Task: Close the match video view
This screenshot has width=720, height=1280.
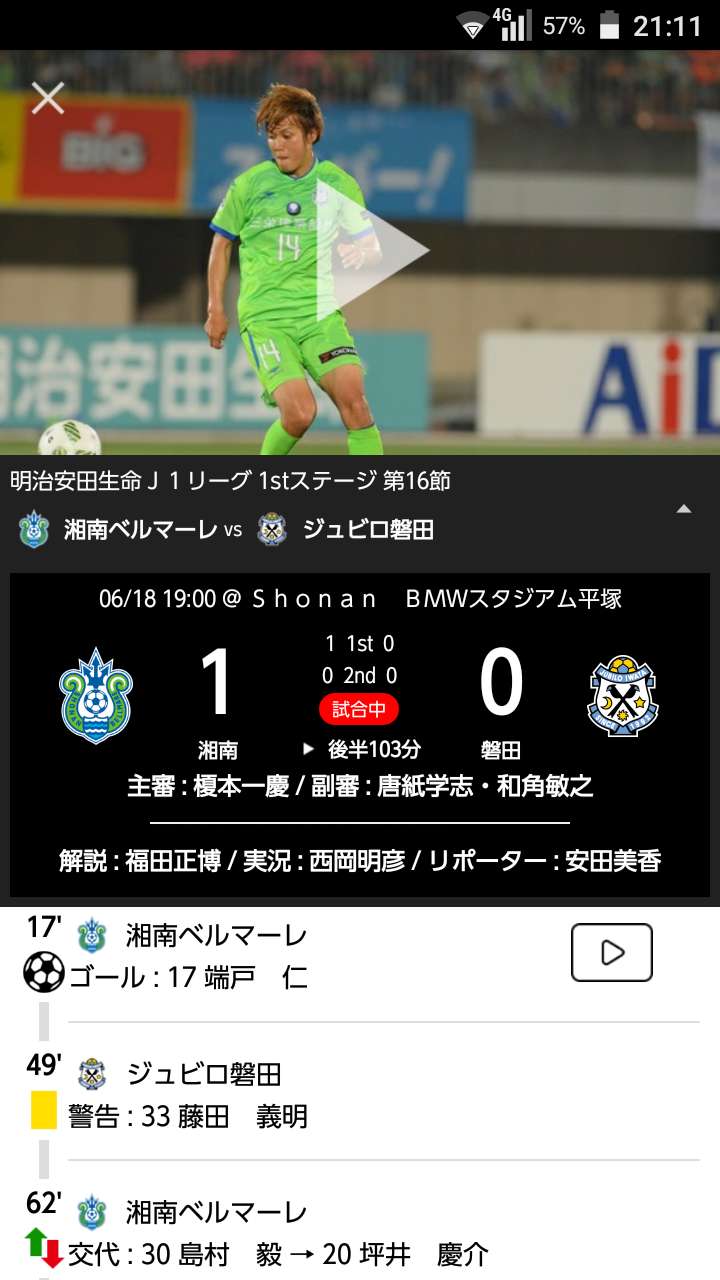Action: pos(47,98)
